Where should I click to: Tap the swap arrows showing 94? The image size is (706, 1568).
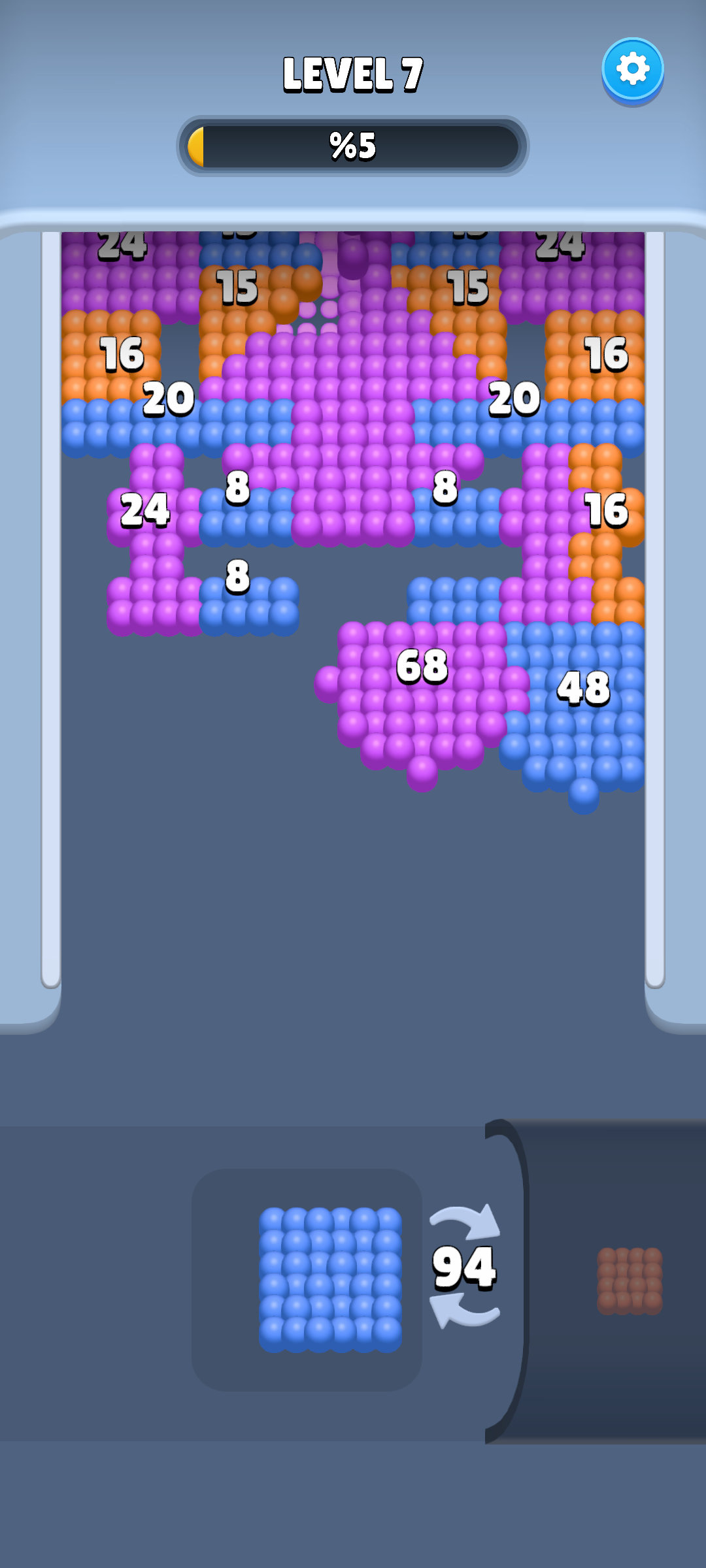(x=465, y=1267)
